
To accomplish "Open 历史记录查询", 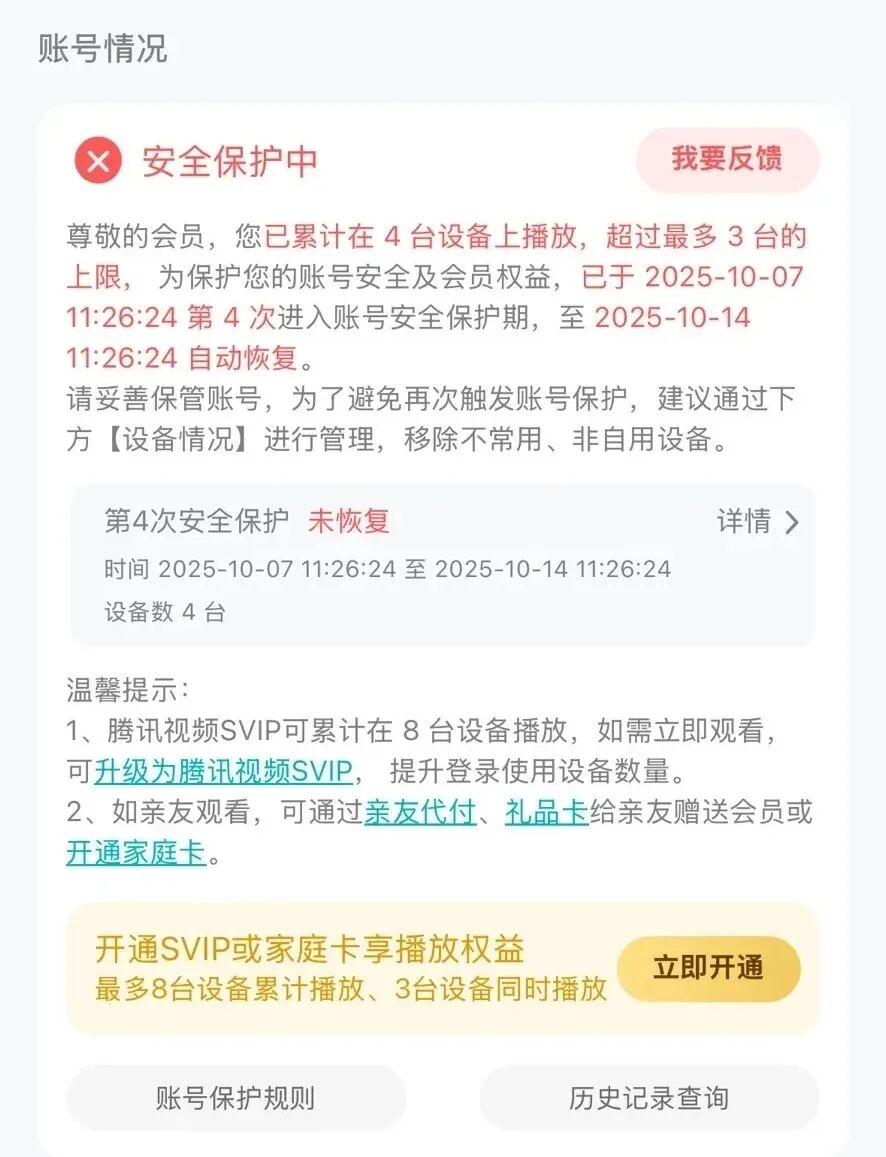I will [649, 1098].
